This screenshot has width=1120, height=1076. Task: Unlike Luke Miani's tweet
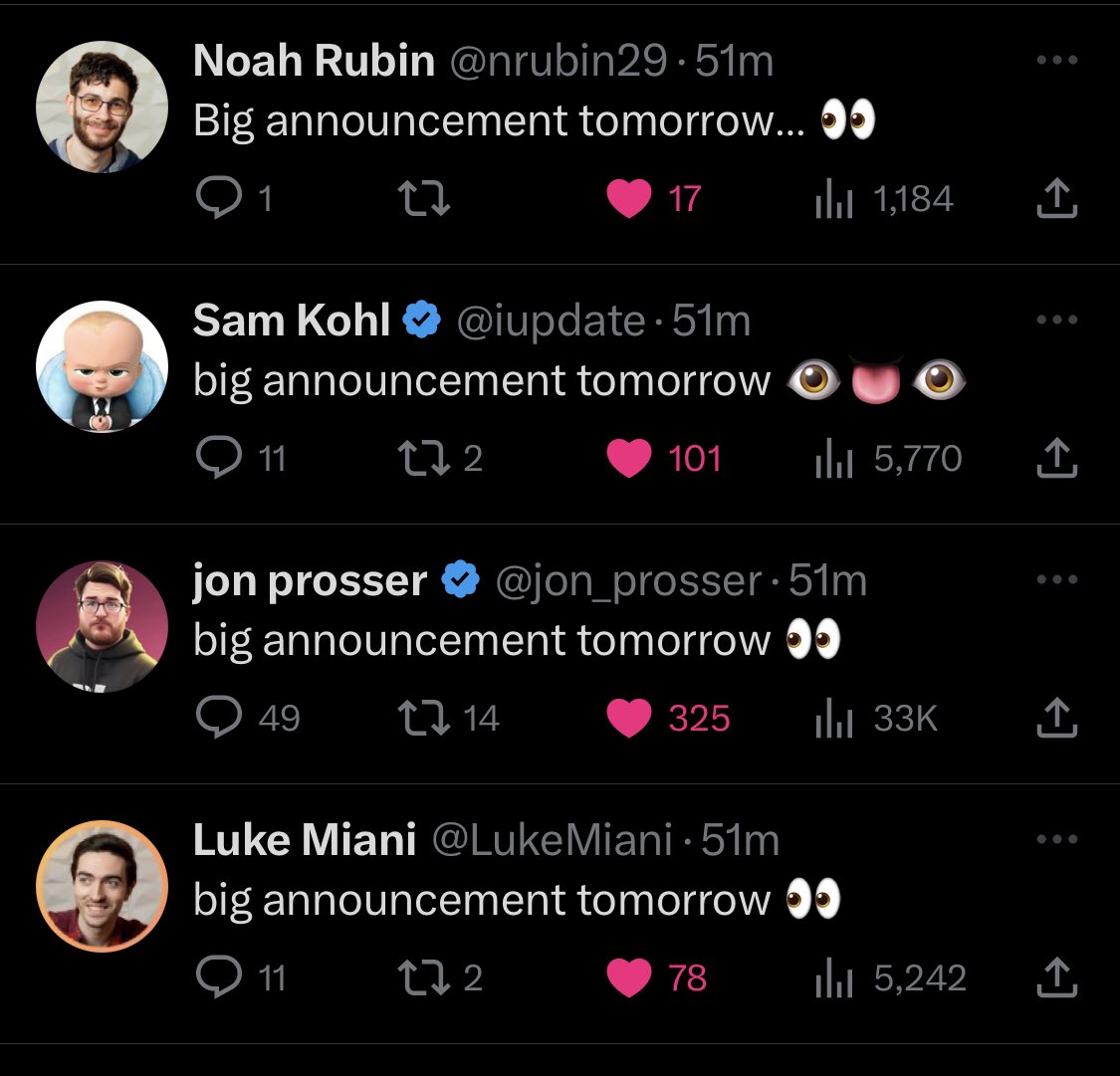629,978
